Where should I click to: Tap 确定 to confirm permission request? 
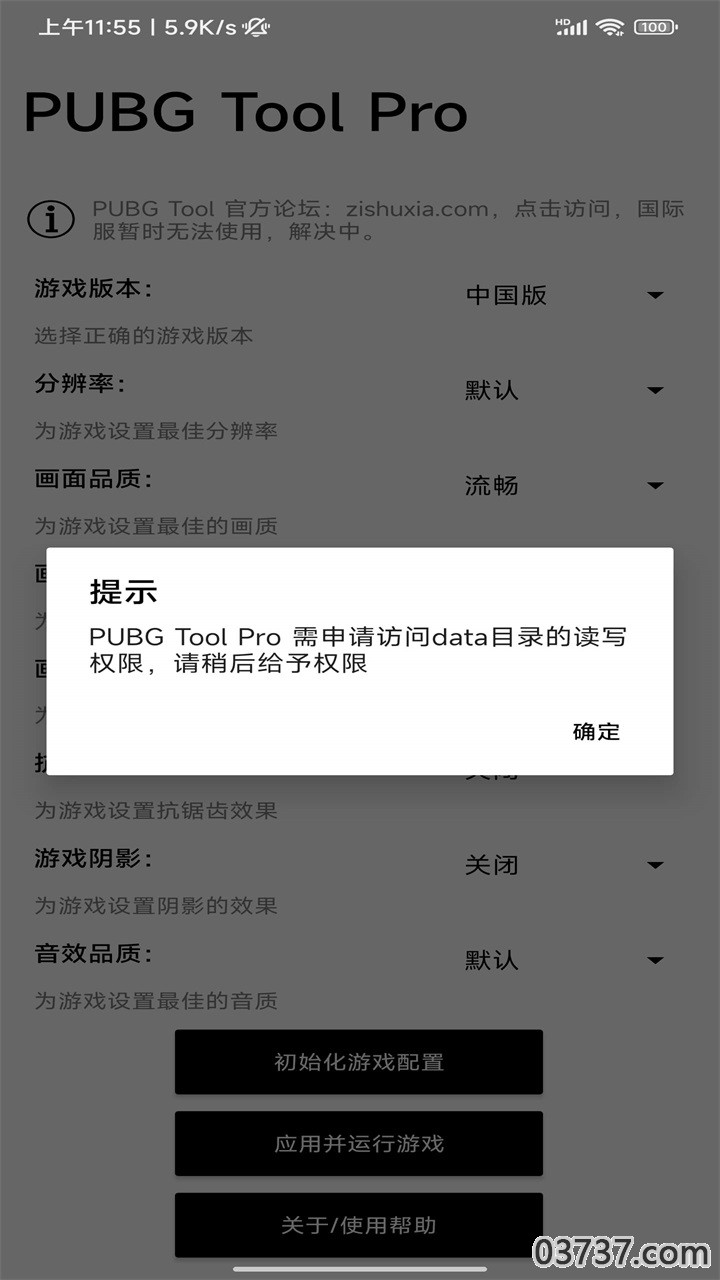coord(596,731)
